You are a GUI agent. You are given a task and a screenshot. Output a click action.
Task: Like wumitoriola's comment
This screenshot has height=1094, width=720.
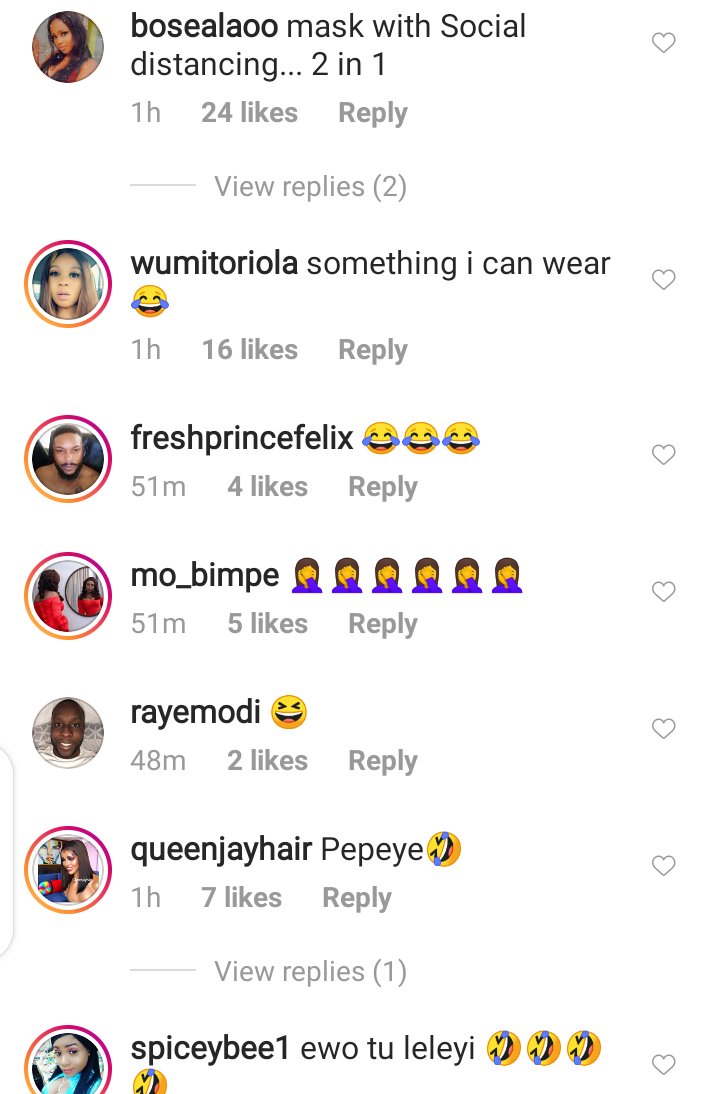(x=663, y=280)
